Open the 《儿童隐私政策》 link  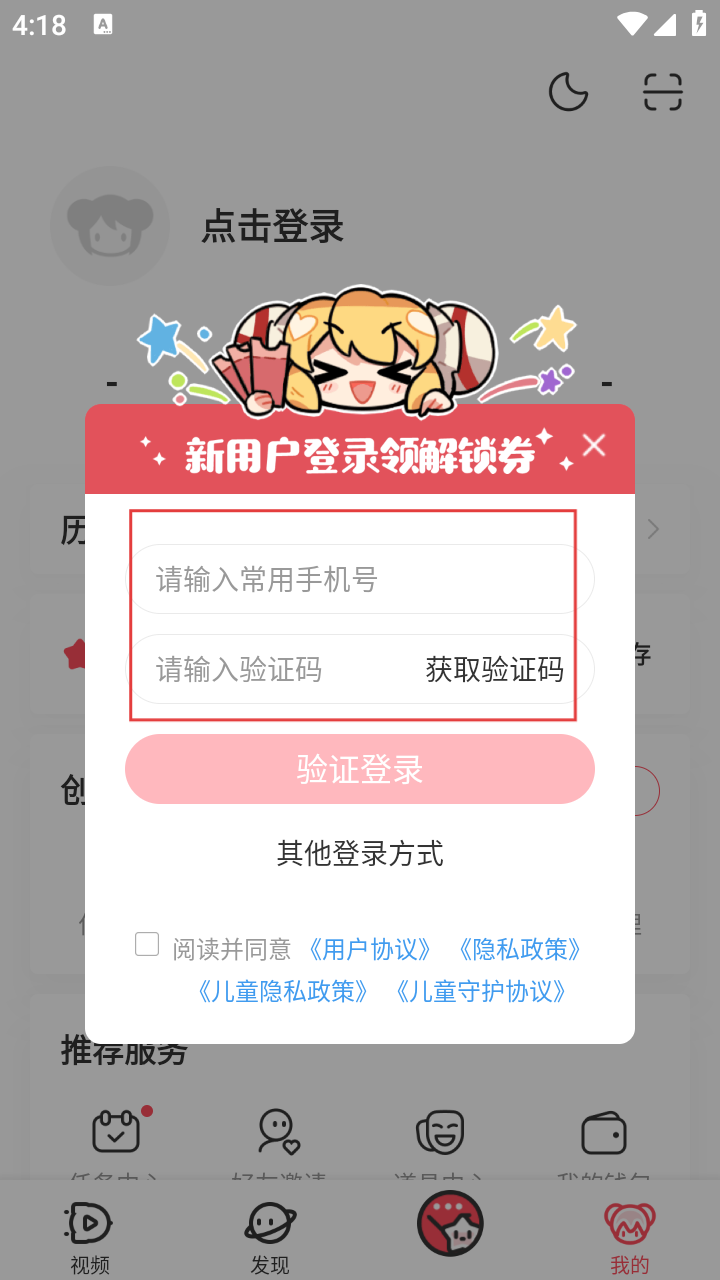(x=283, y=991)
